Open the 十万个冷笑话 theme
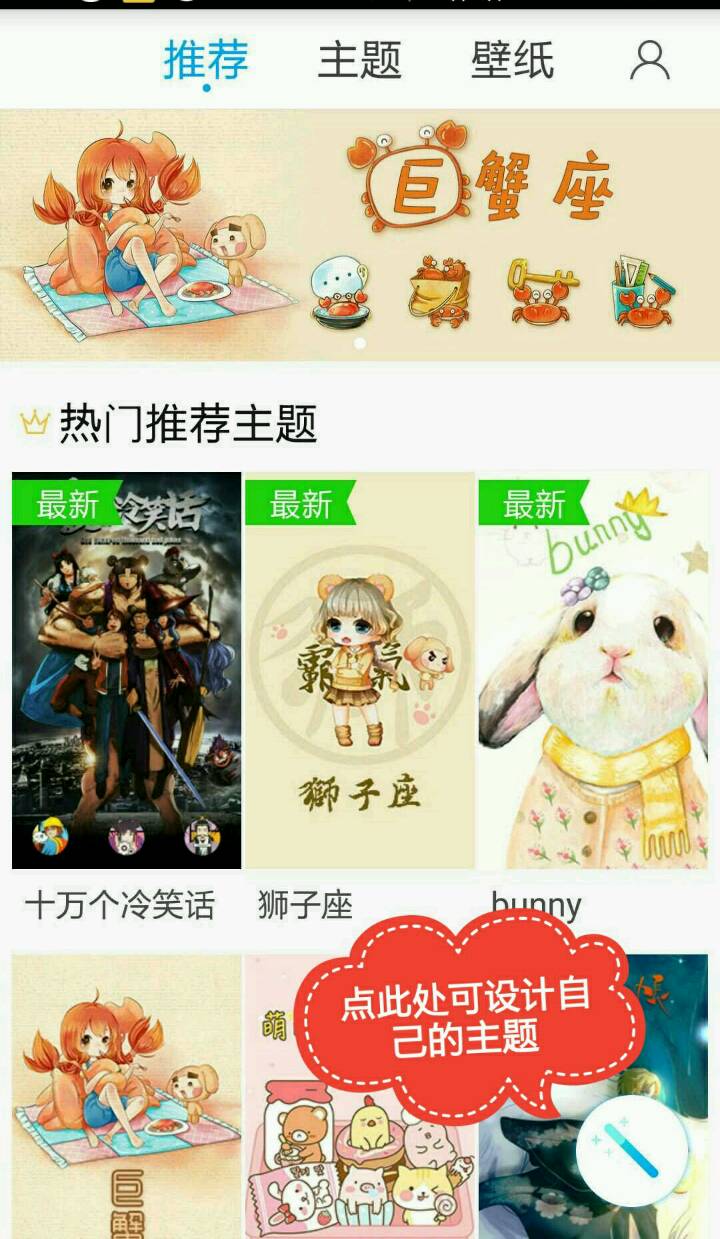This screenshot has height=1239, width=720. pos(127,670)
